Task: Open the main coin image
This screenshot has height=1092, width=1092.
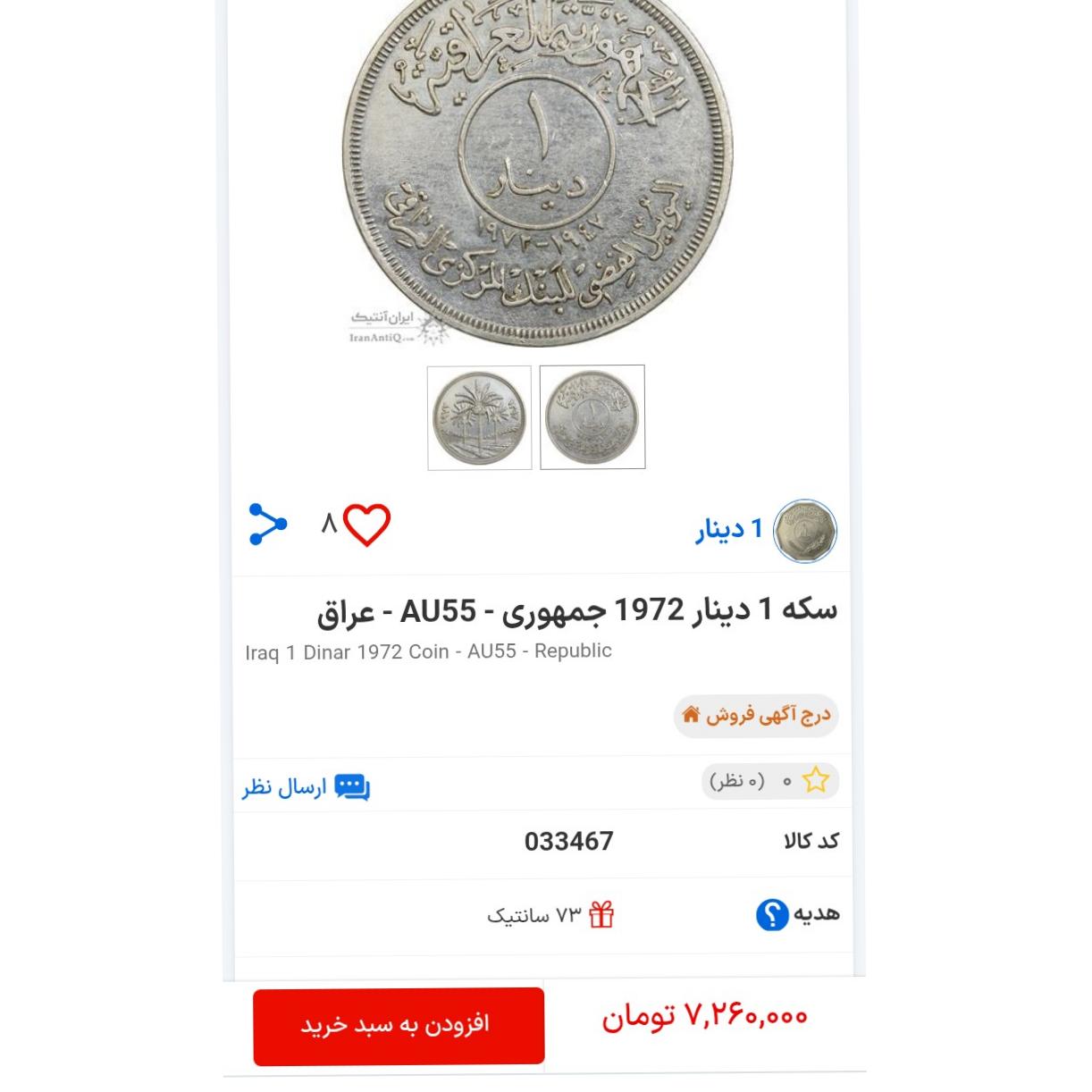Action: [x=539, y=170]
